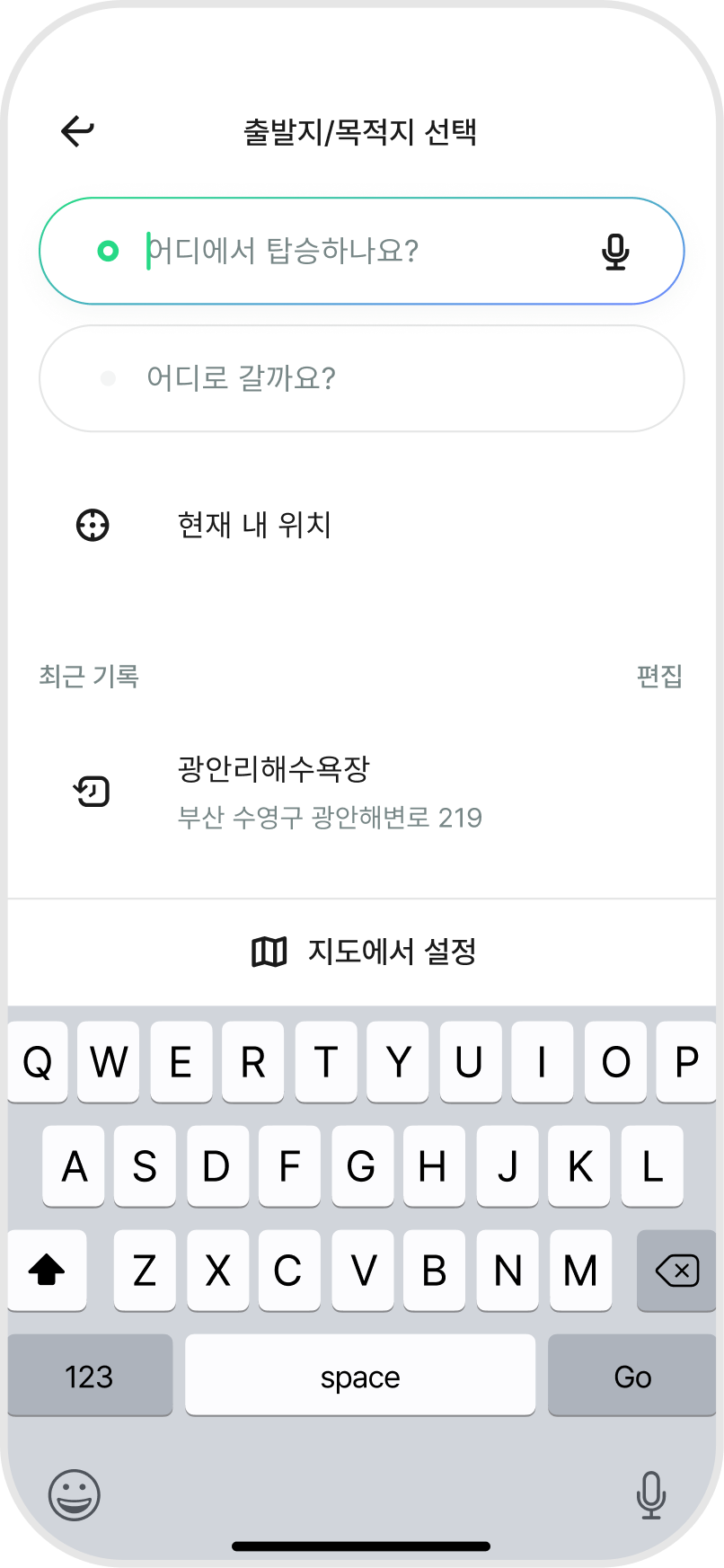Open the emoji keyboard

[x=74, y=1494]
